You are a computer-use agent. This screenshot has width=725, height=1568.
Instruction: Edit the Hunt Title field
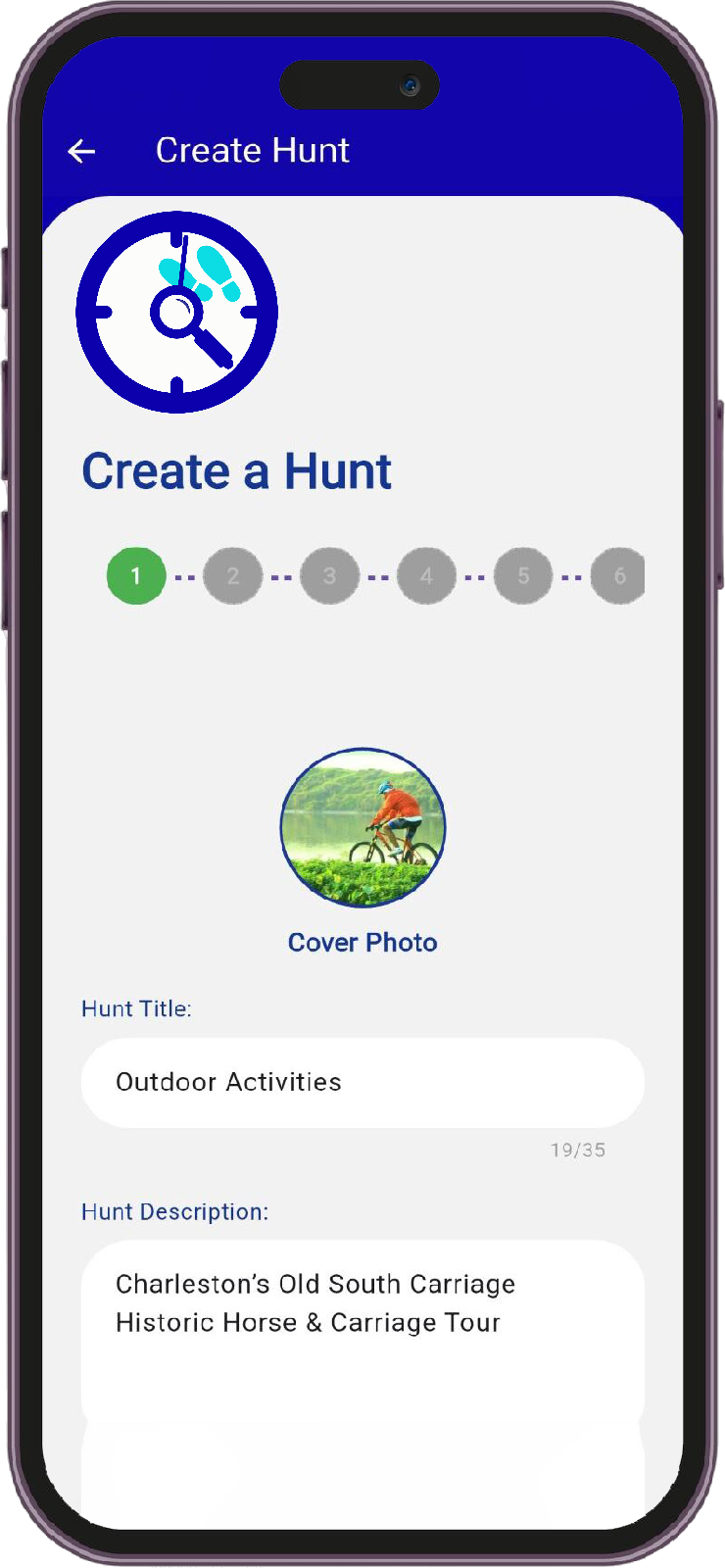[x=362, y=1082]
